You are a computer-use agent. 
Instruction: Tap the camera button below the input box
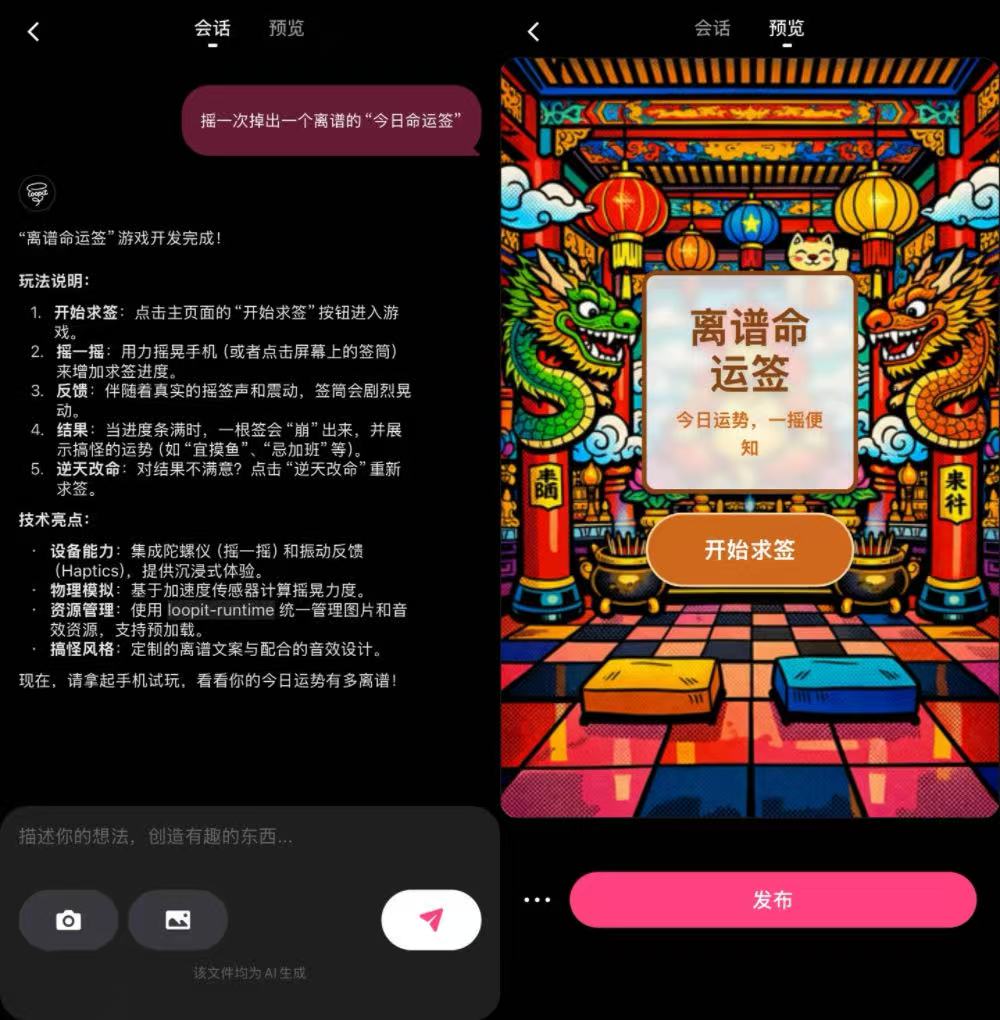point(68,920)
